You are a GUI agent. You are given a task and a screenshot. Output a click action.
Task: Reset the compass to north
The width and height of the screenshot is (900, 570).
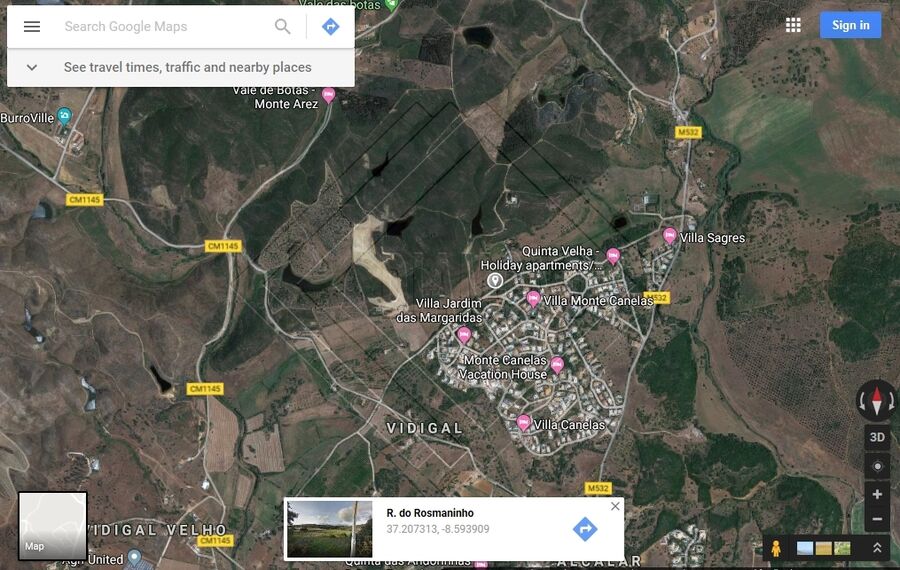point(877,400)
